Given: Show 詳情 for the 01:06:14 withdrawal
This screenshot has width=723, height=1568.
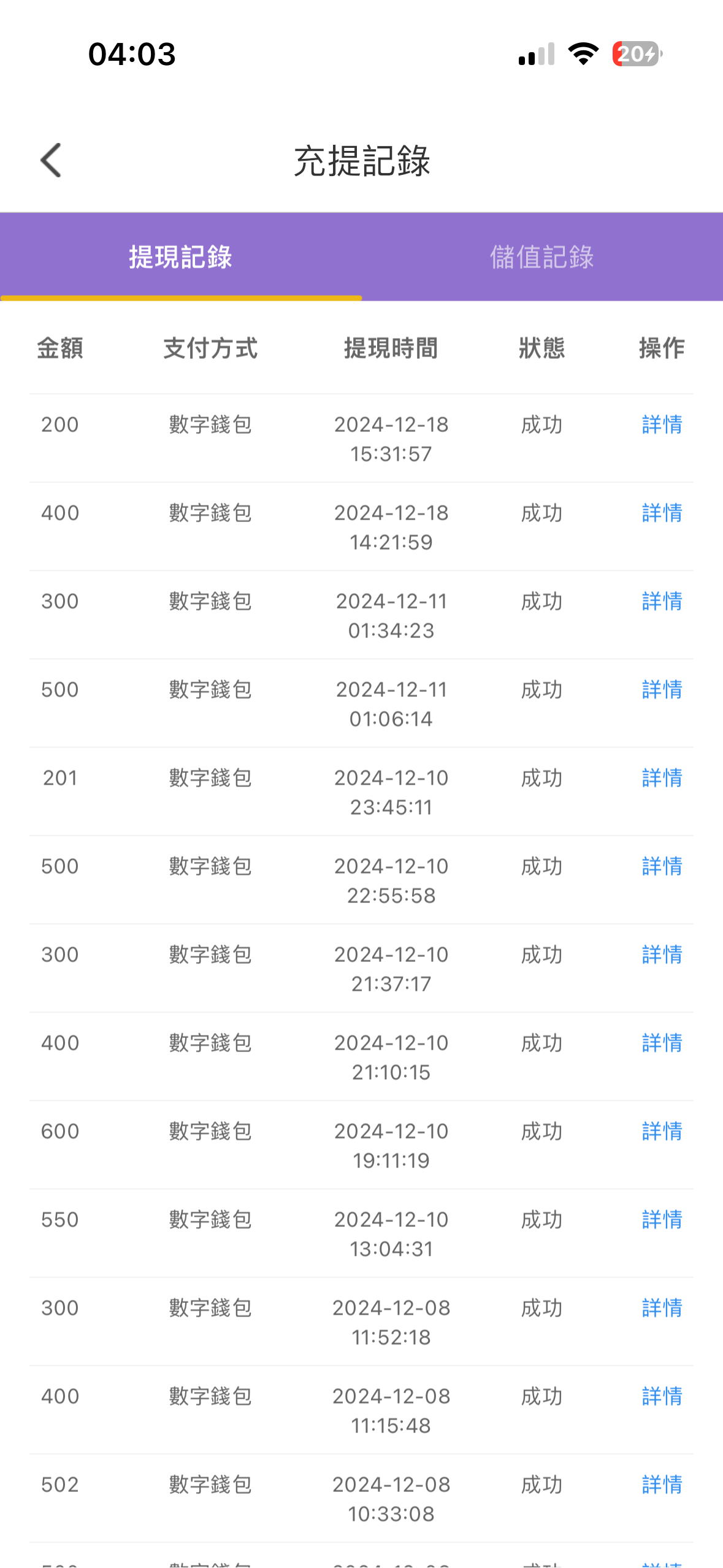Looking at the screenshot, I should [x=662, y=690].
